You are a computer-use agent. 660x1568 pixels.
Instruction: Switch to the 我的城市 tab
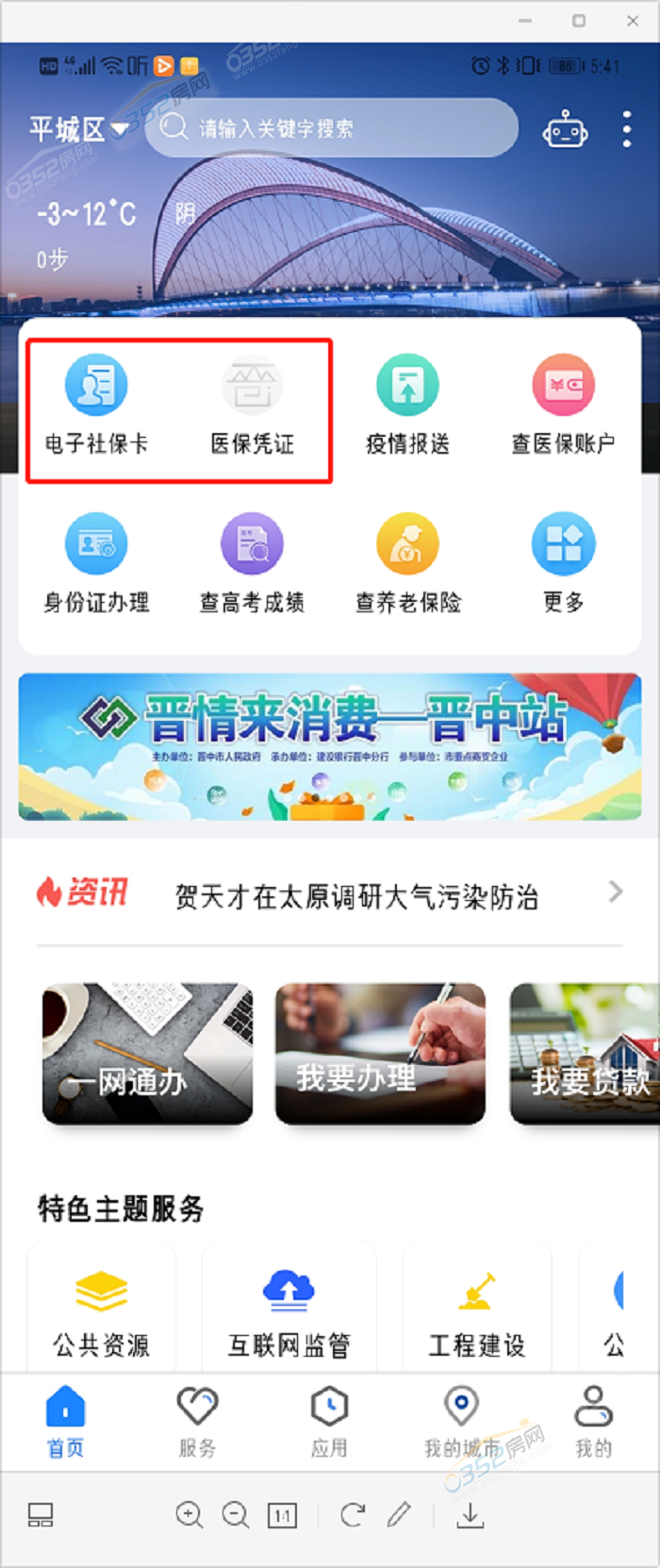coord(461,1422)
